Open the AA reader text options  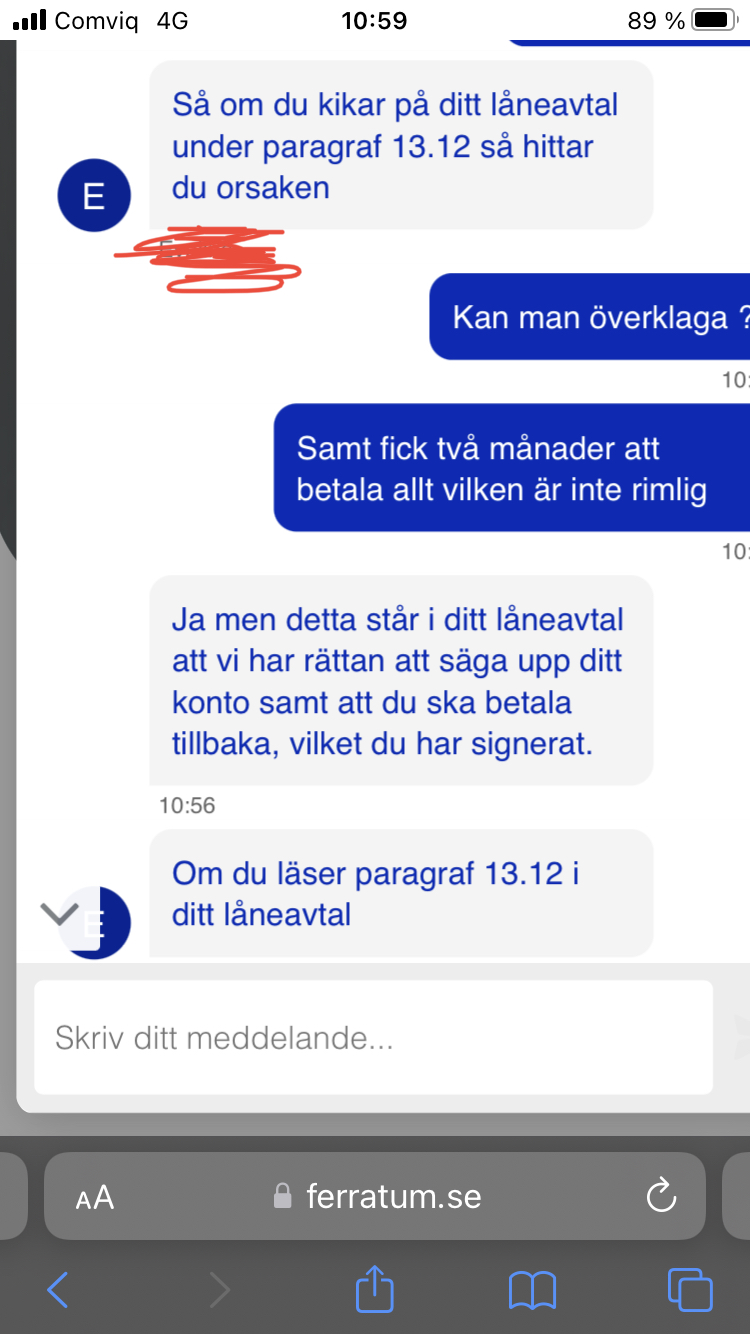[x=95, y=1197]
